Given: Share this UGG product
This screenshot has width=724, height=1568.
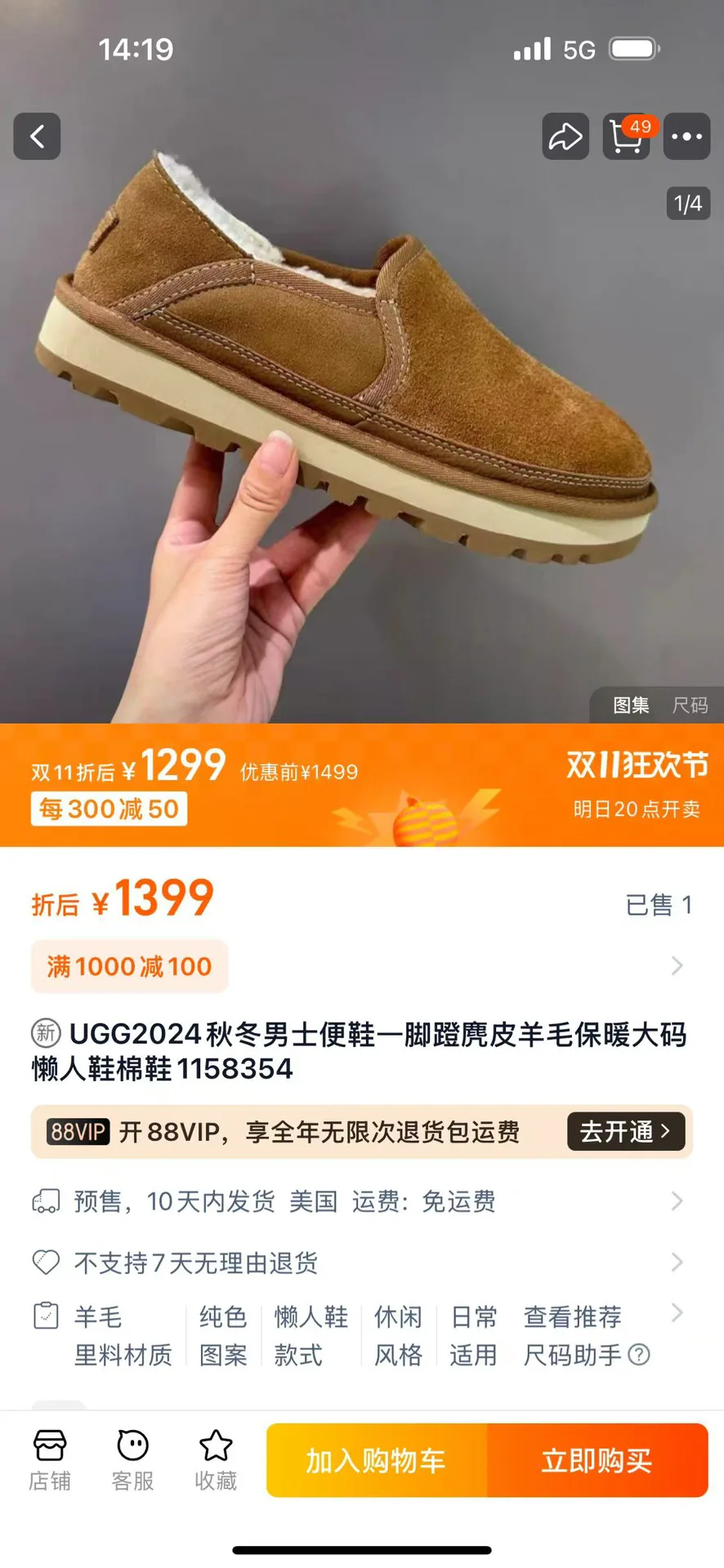Looking at the screenshot, I should point(565,136).
